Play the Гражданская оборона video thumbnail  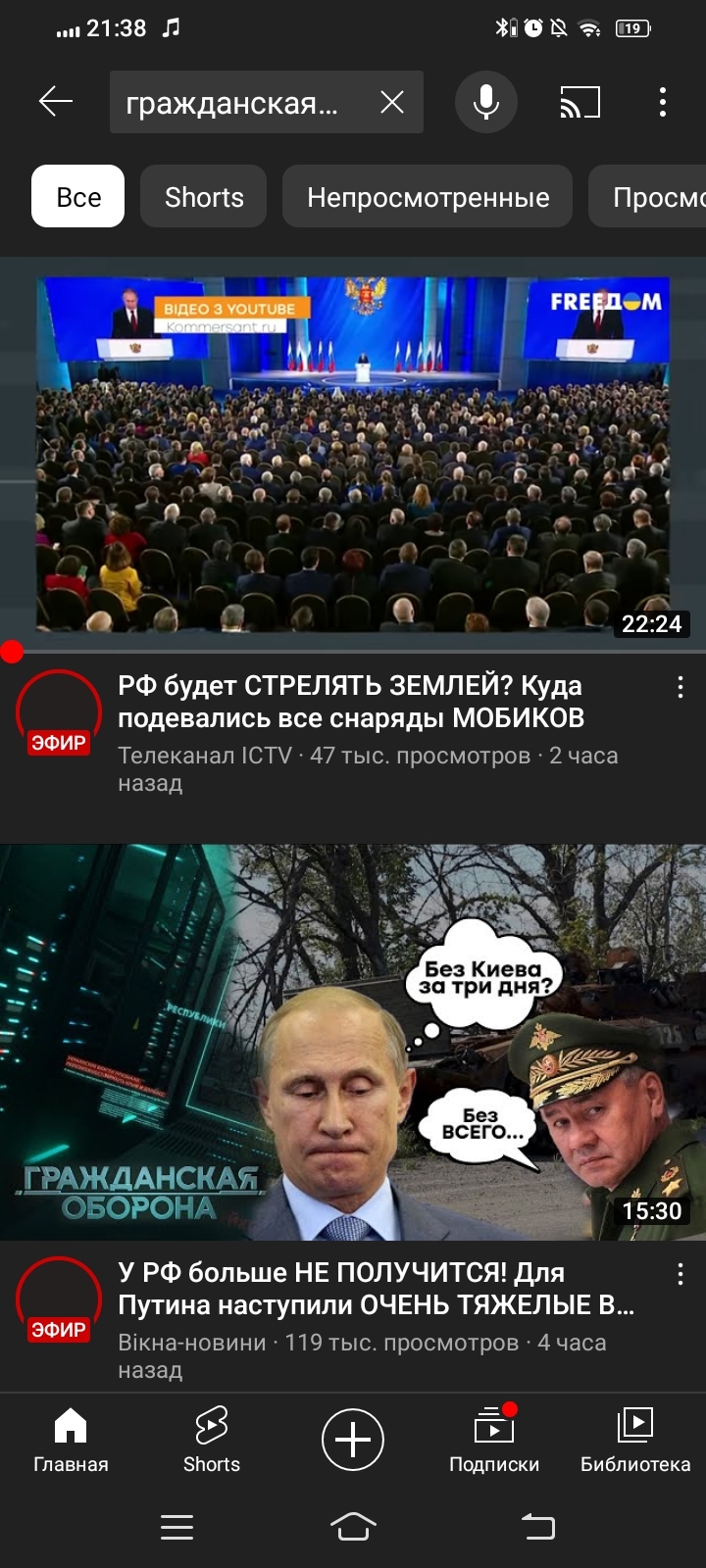click(353, 1042)
